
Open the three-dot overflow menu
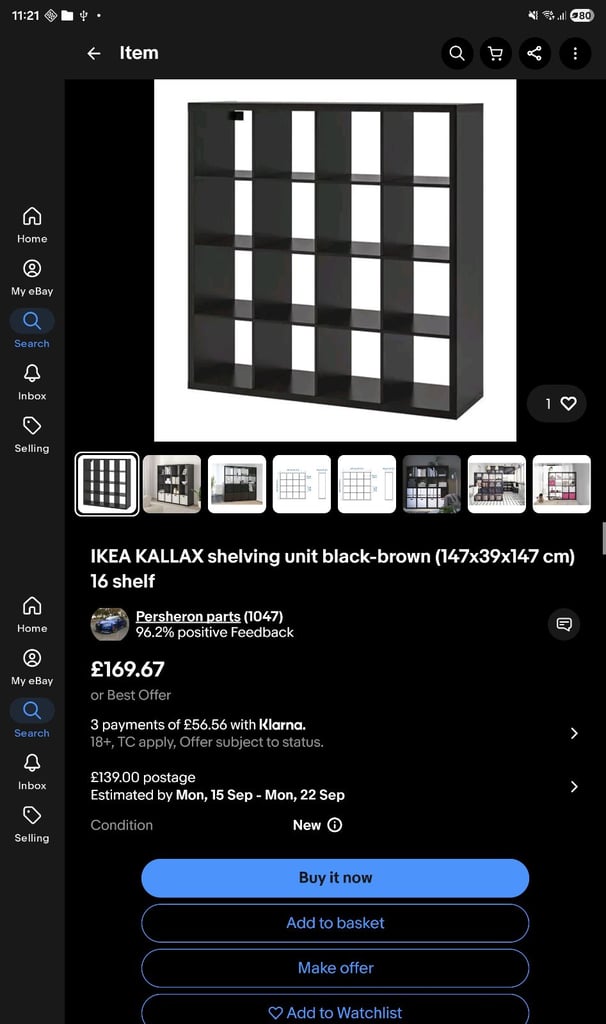point(575,54)
